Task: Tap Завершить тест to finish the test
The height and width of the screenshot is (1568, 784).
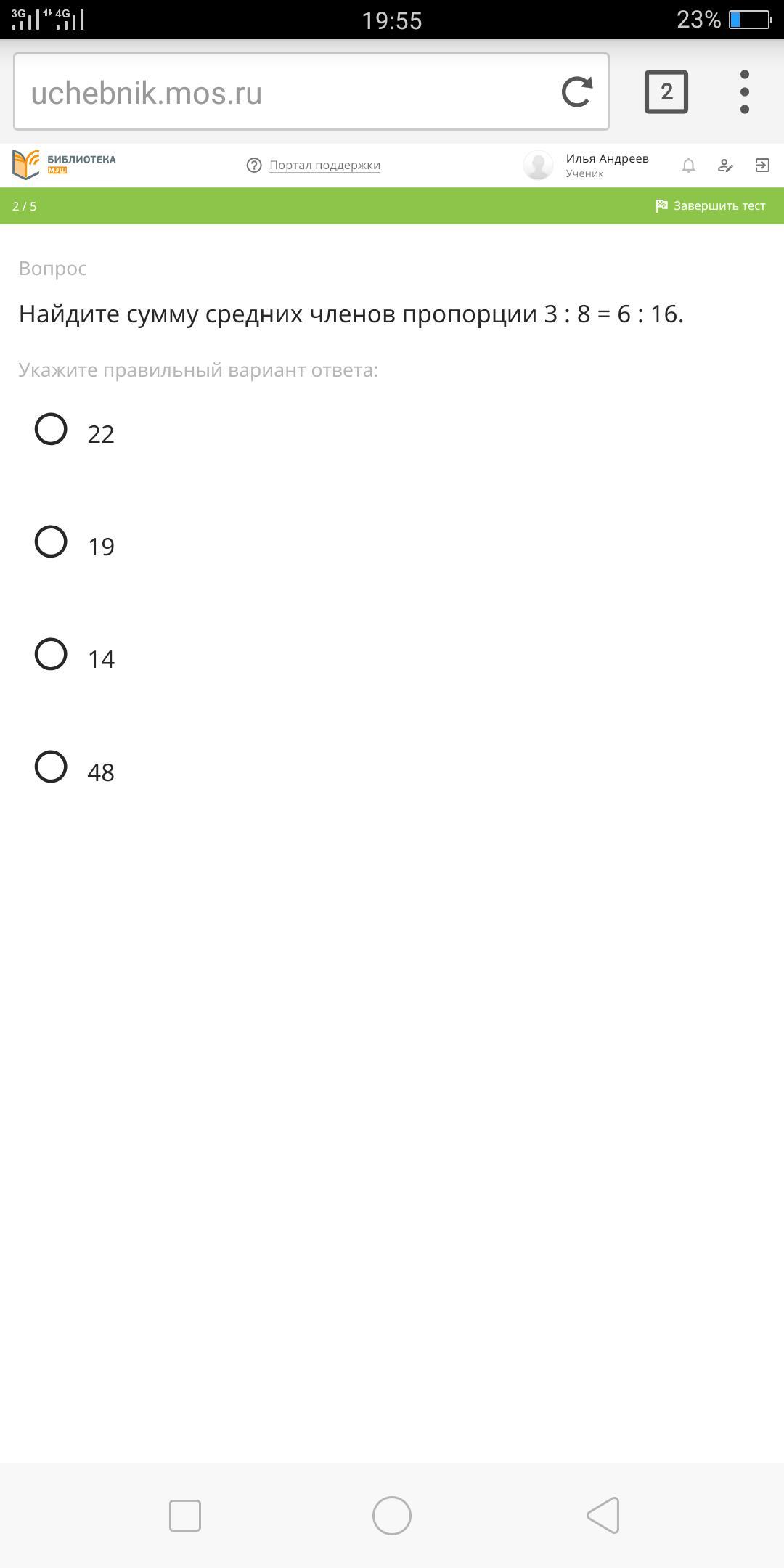Action: pos(710,206)
